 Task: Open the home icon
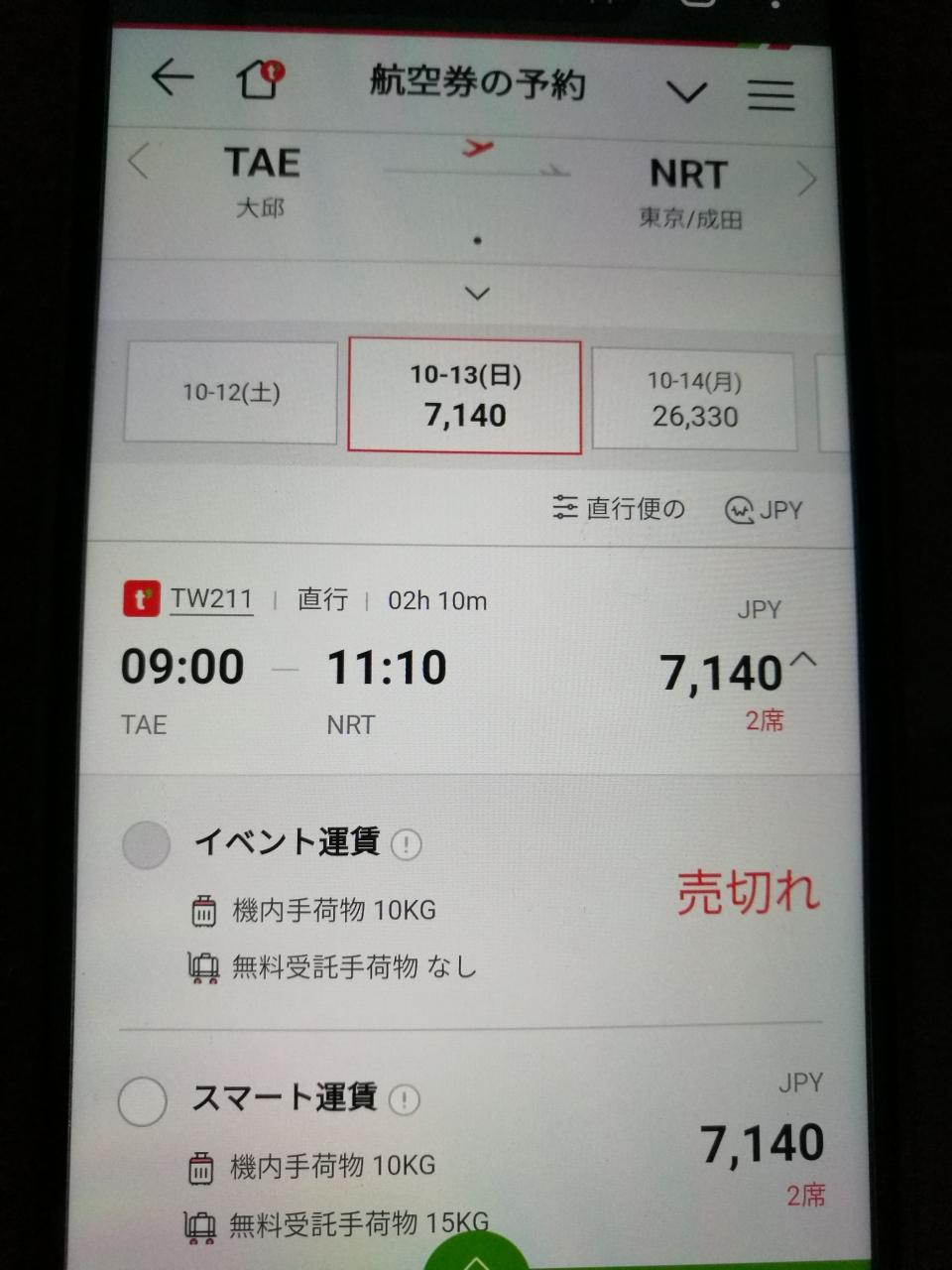[260, 79]
